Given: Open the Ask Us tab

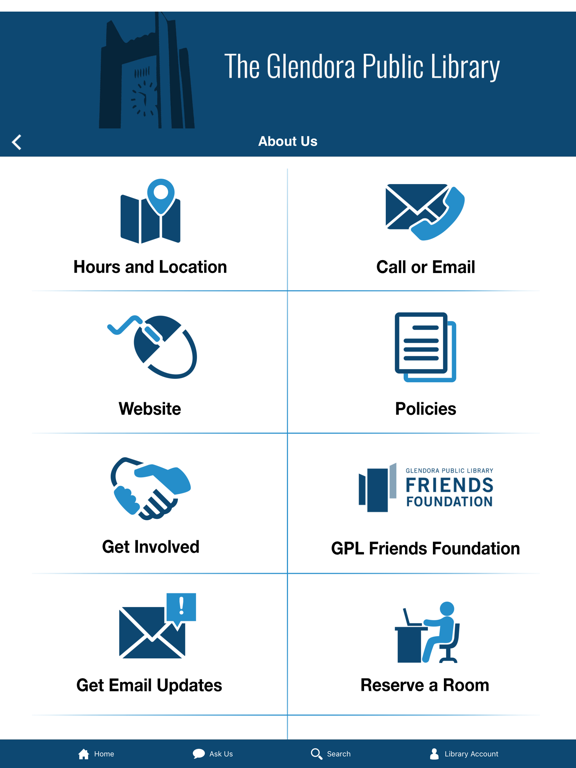Looking at the screenshot, I should pyautogui.click(x=213, y=754).
